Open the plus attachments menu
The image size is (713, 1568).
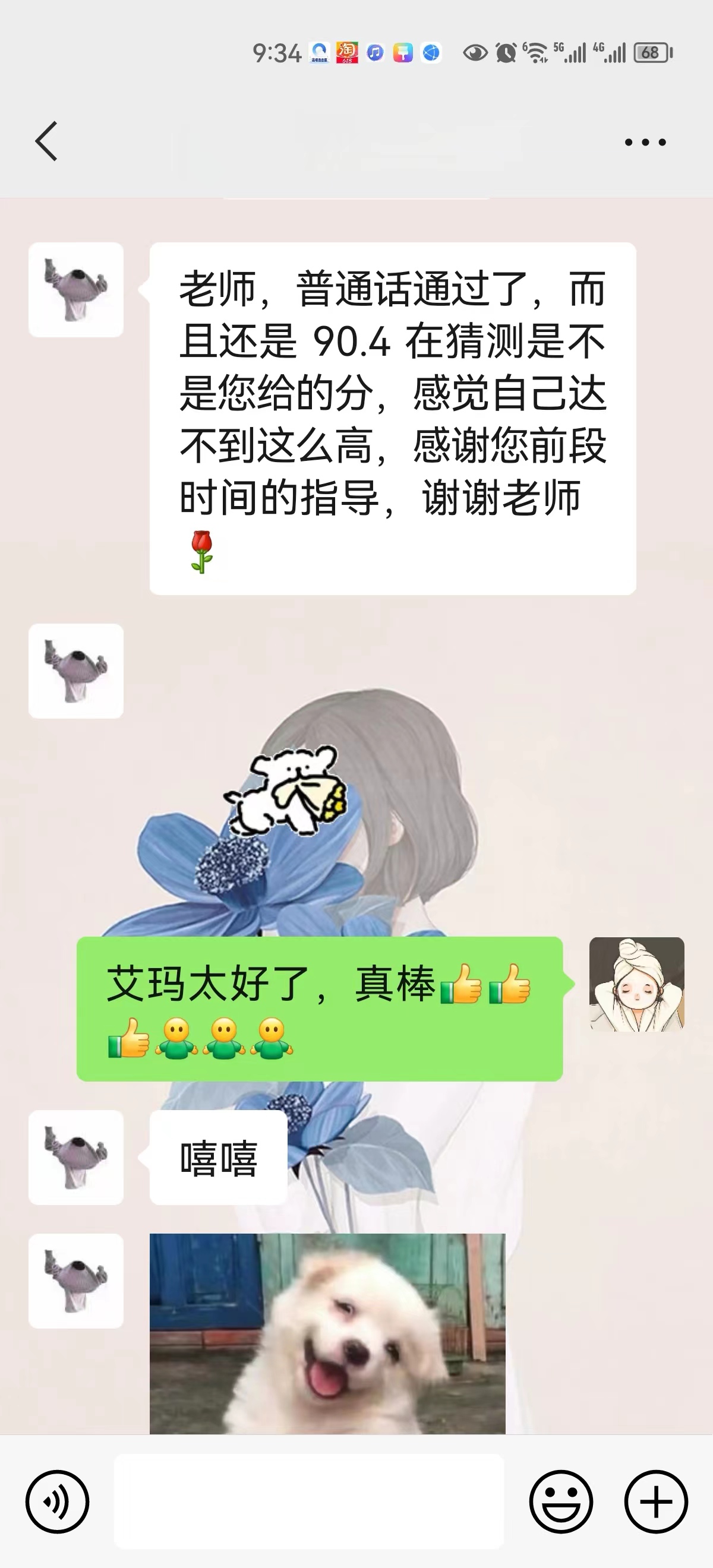656,1501
